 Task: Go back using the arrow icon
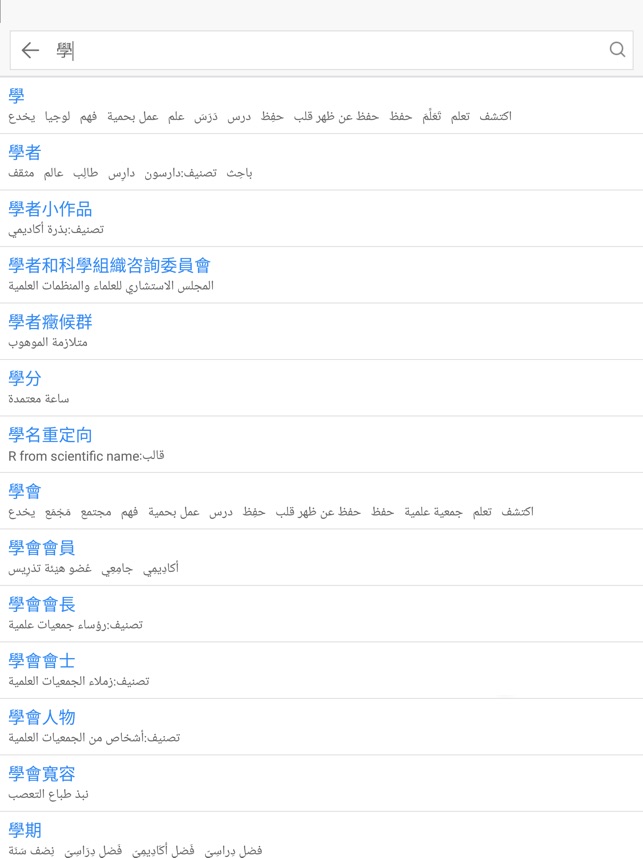tap(30, 50)
